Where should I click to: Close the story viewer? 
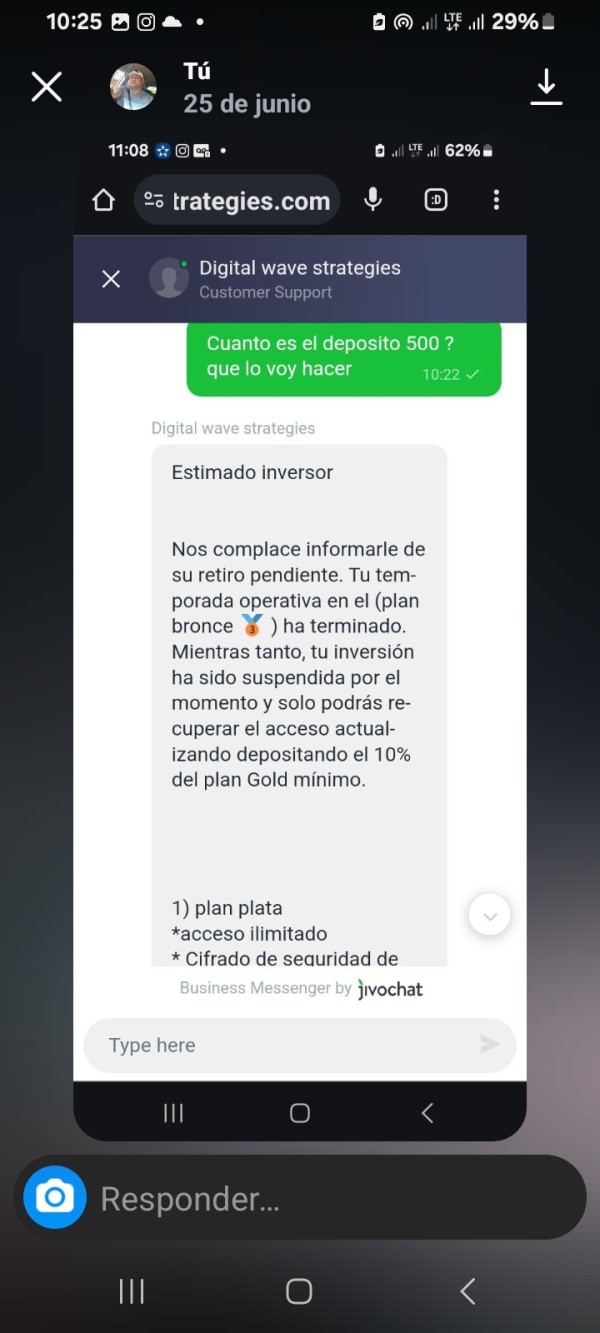47,87
